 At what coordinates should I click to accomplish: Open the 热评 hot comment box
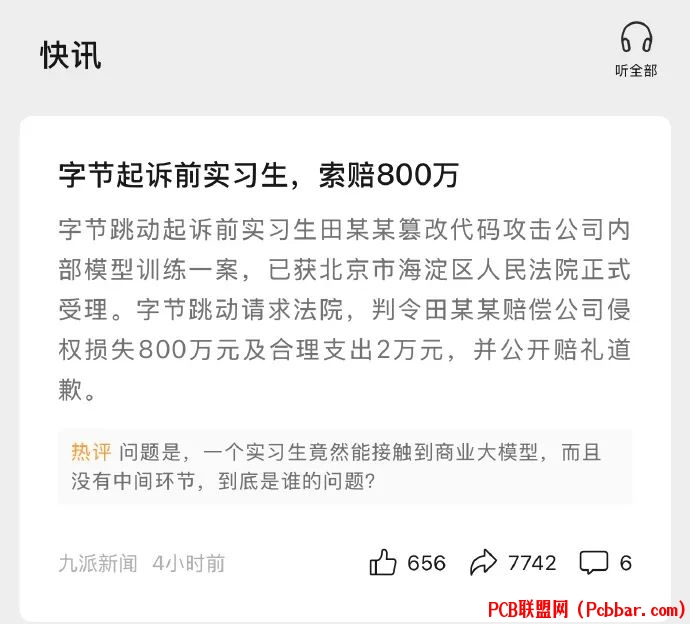[344, 467]
